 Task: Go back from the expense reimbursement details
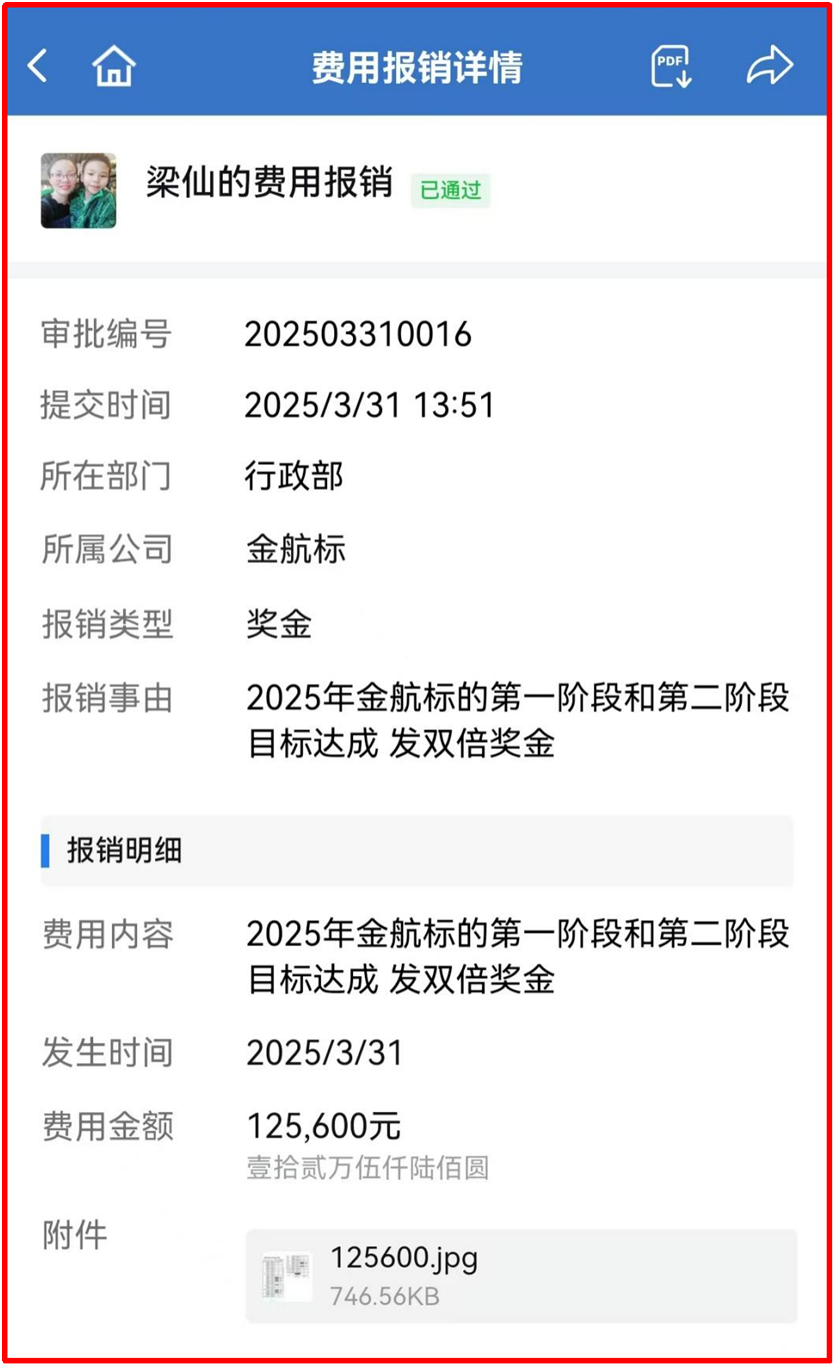click(x=38, y=67)
